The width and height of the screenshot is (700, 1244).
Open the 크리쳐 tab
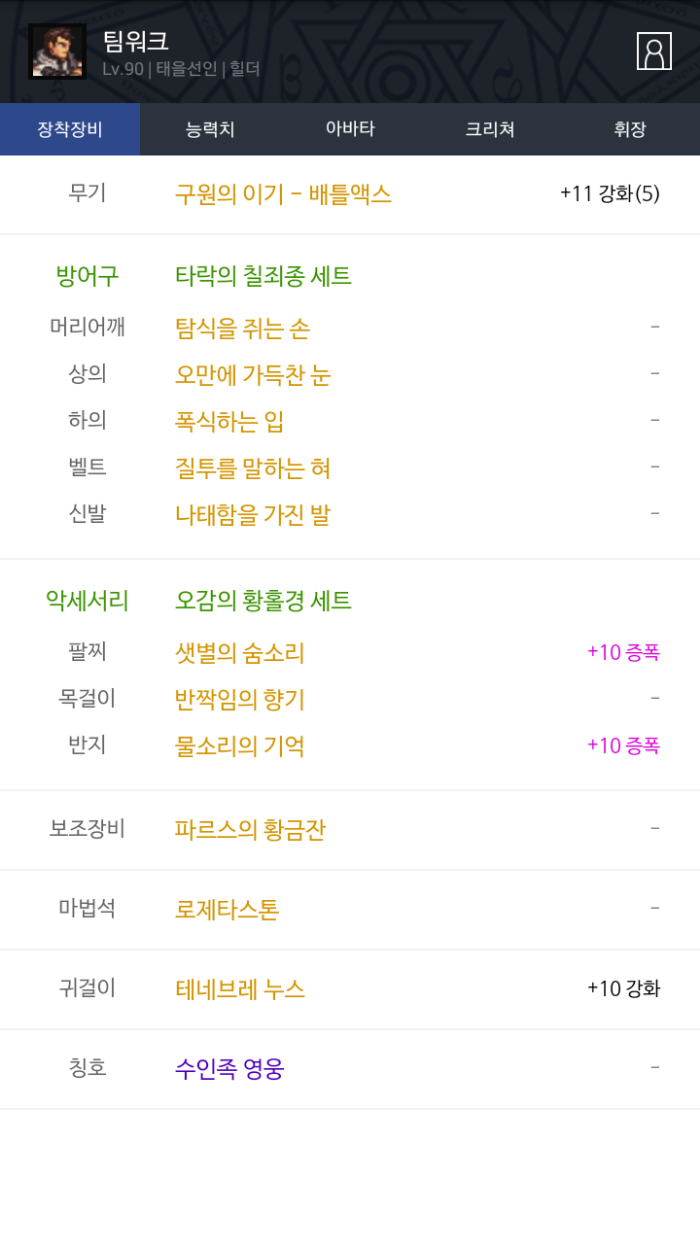pos(490,129)
